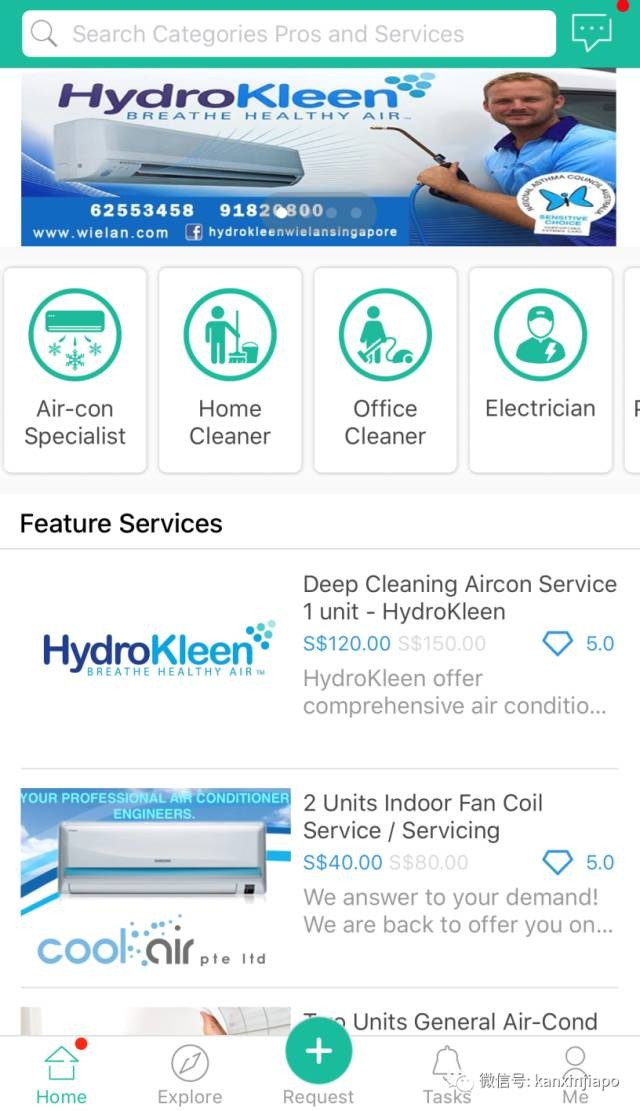Open the chat messages icon

(591, 33)
